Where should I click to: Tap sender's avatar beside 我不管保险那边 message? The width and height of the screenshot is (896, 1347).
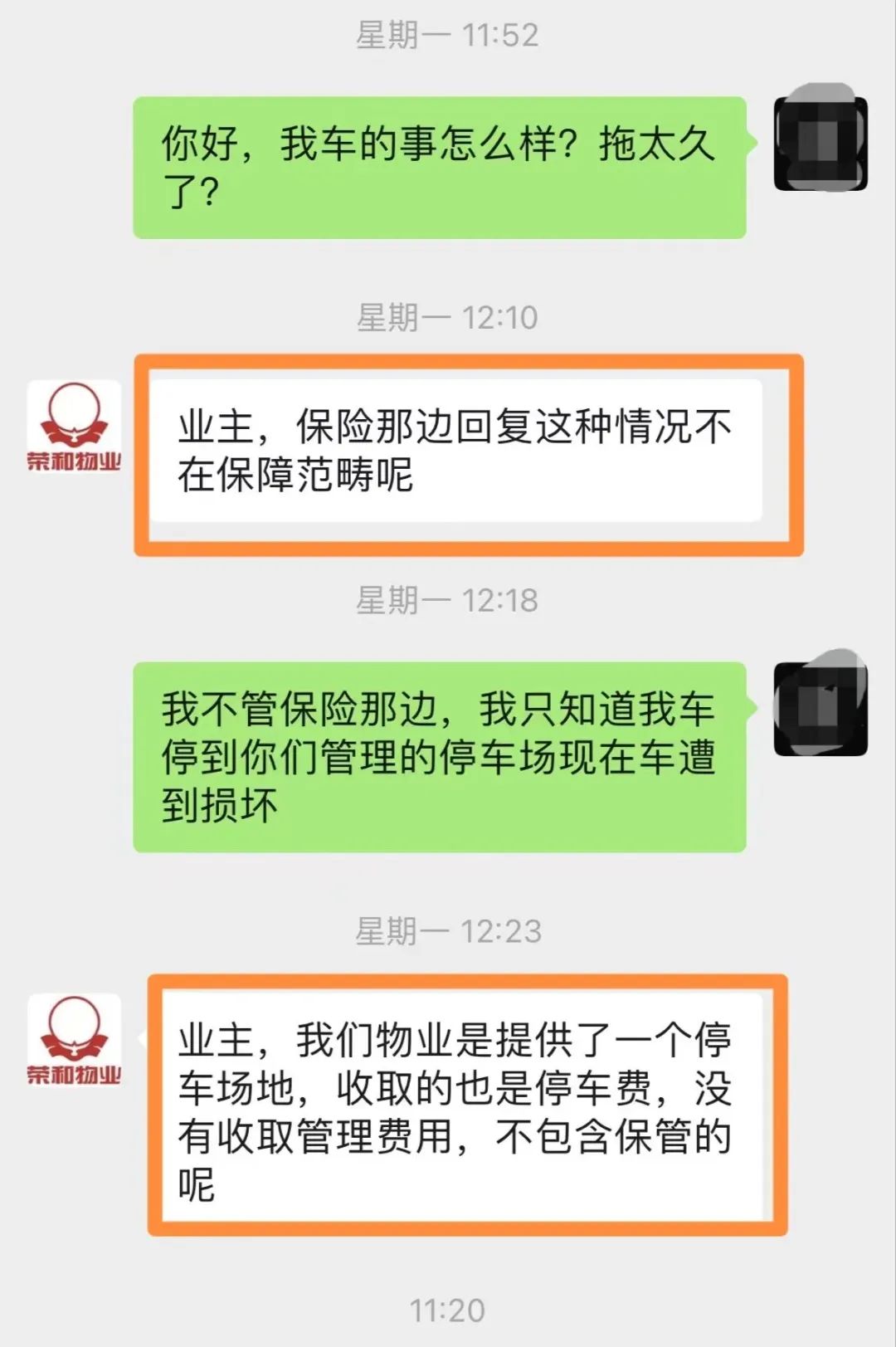820,708
